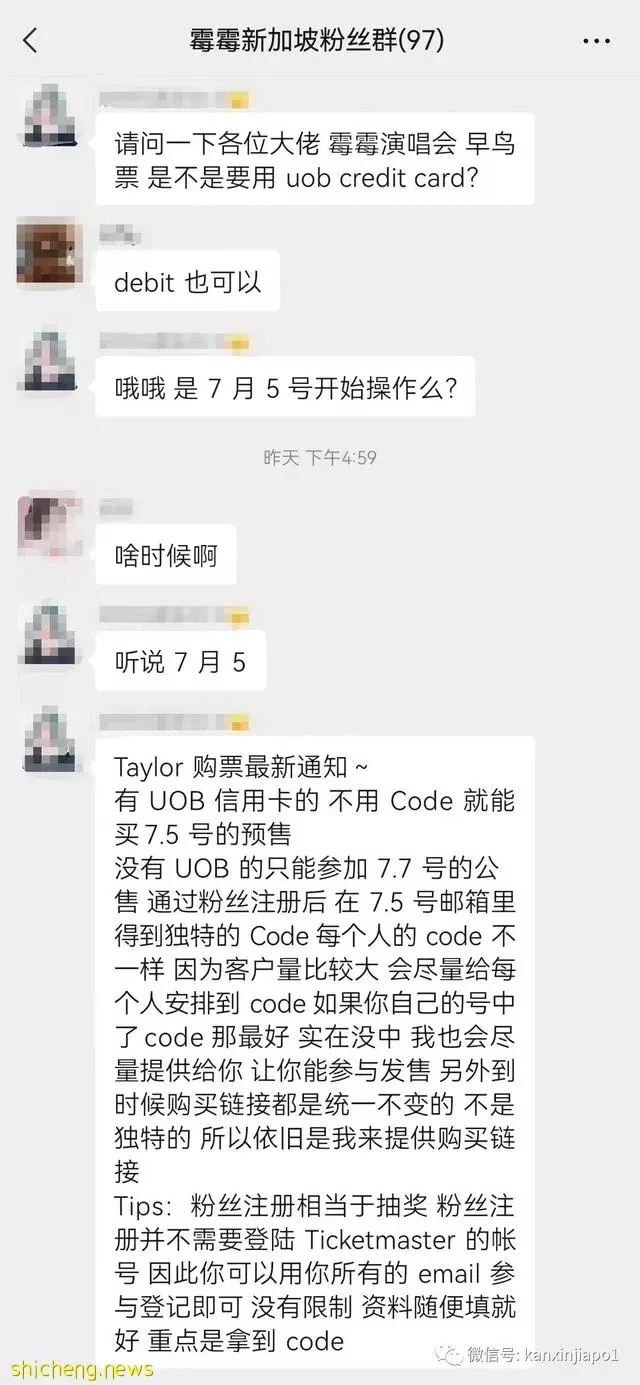Image resolution: width=640 pixels, height=1385 pixels.
Task: Open the three-dot chat info menu
Action: pyautogui.click(x=596, y=41)
